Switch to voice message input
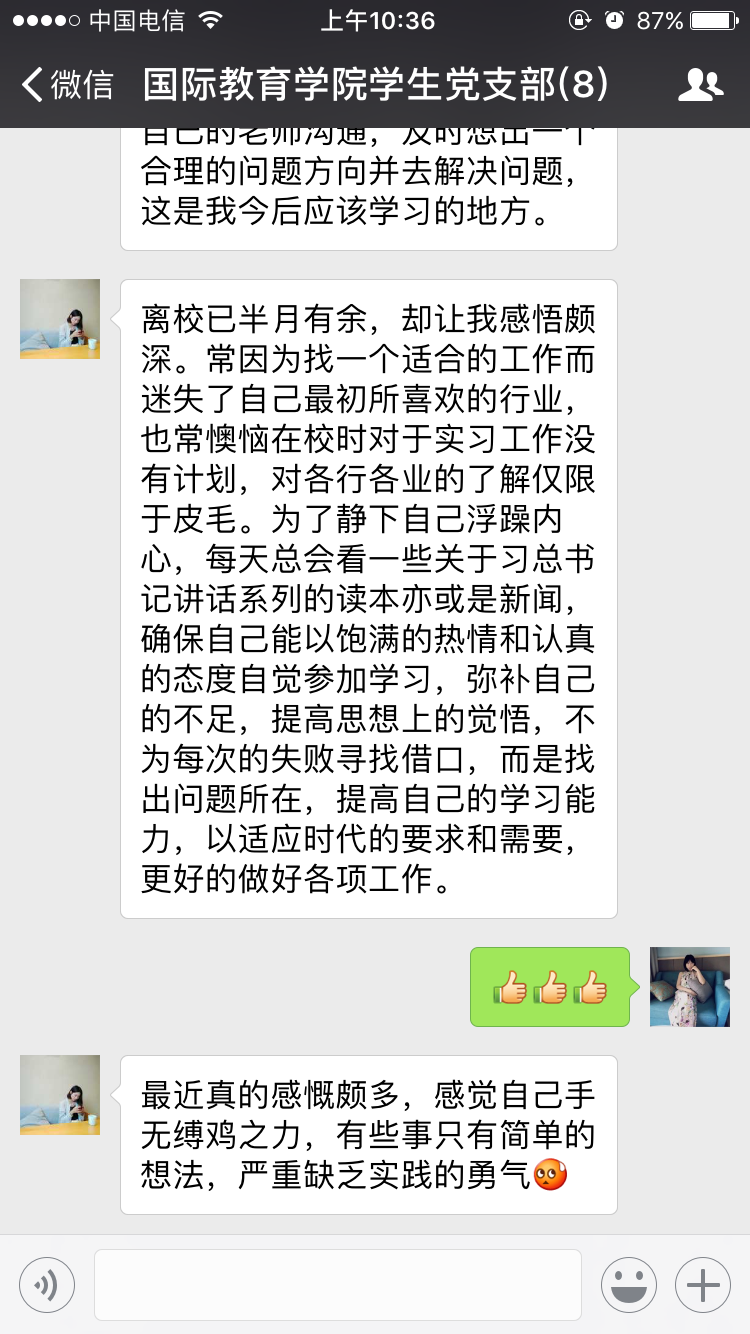Screen dimensions: 750x1334 [47, 1285]
